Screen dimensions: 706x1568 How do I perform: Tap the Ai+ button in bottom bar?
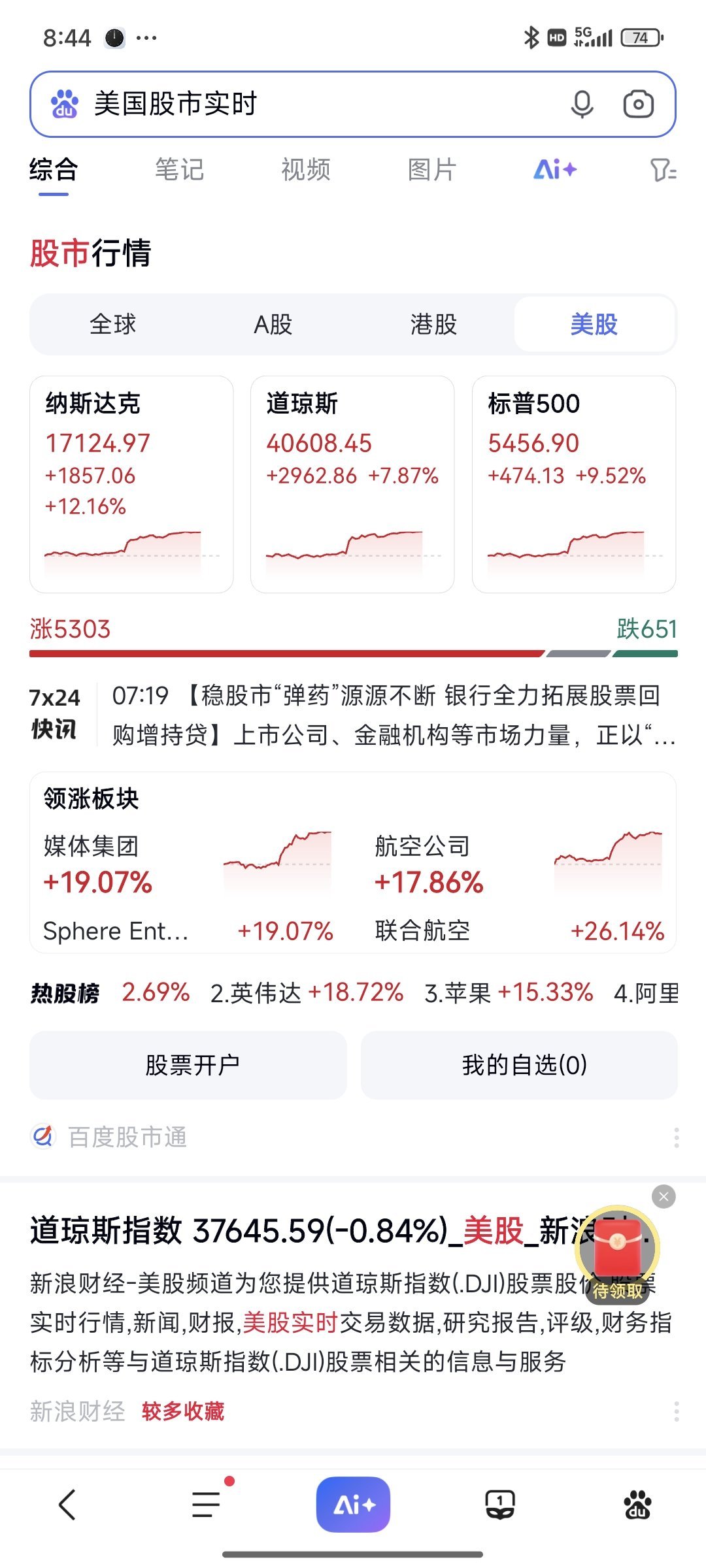point(353,1505)
